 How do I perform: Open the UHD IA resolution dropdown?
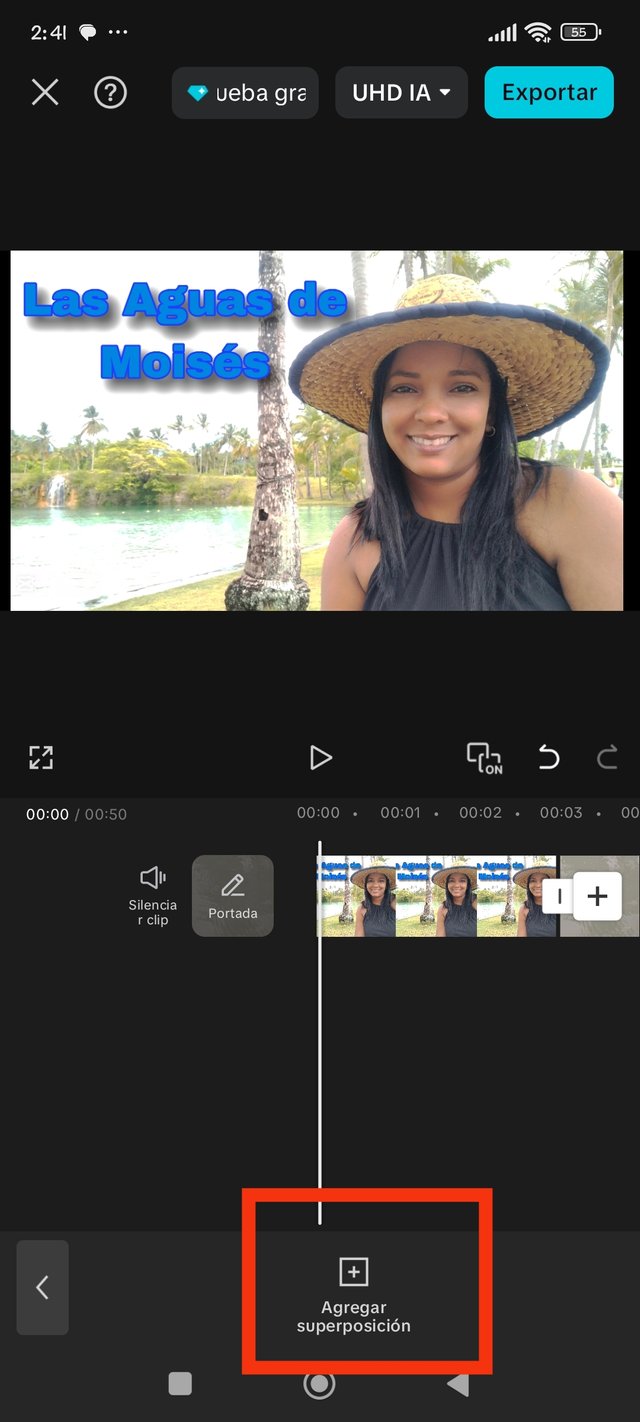401,93
